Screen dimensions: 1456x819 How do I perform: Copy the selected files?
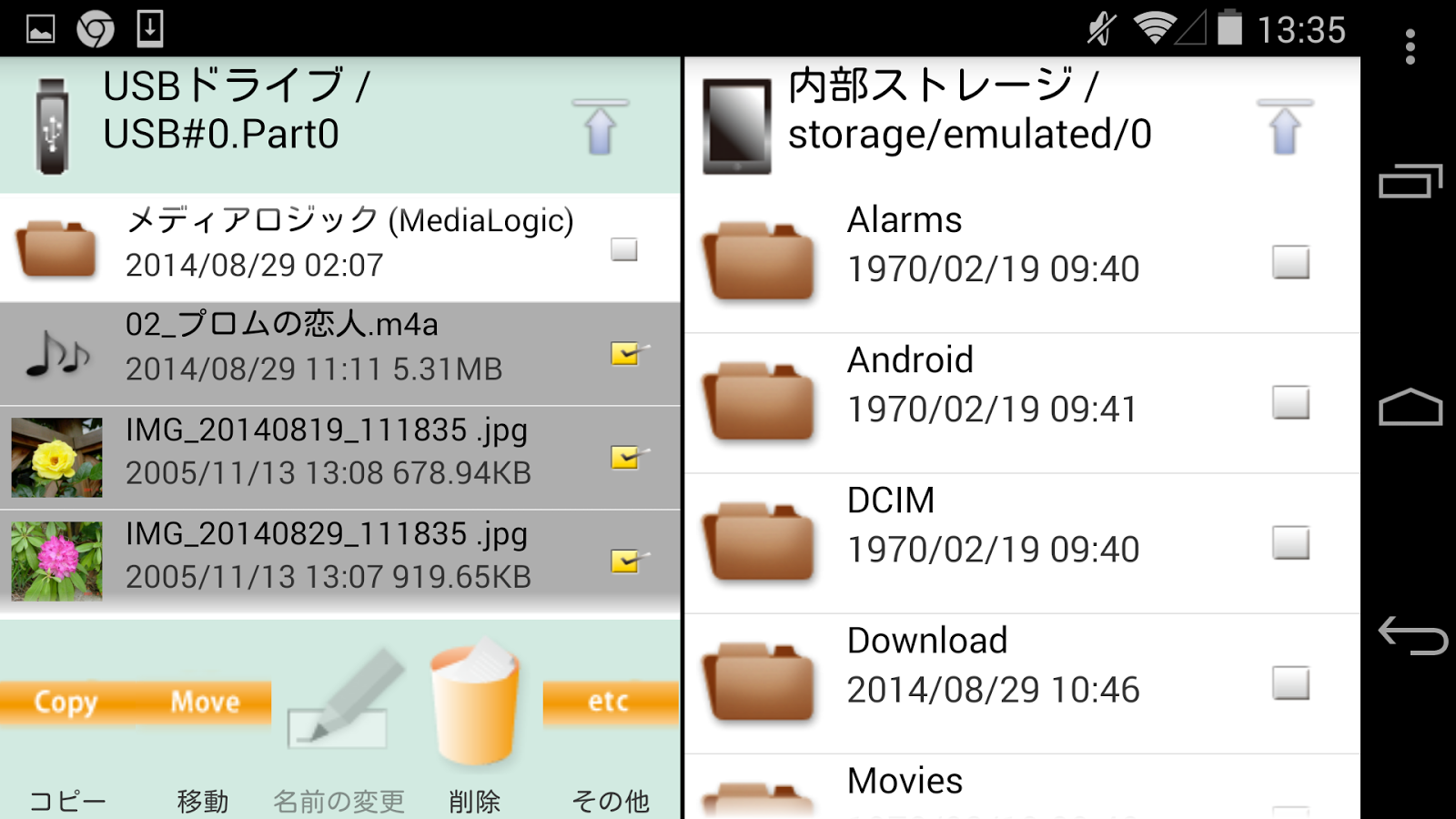click(x=66, y=703)
